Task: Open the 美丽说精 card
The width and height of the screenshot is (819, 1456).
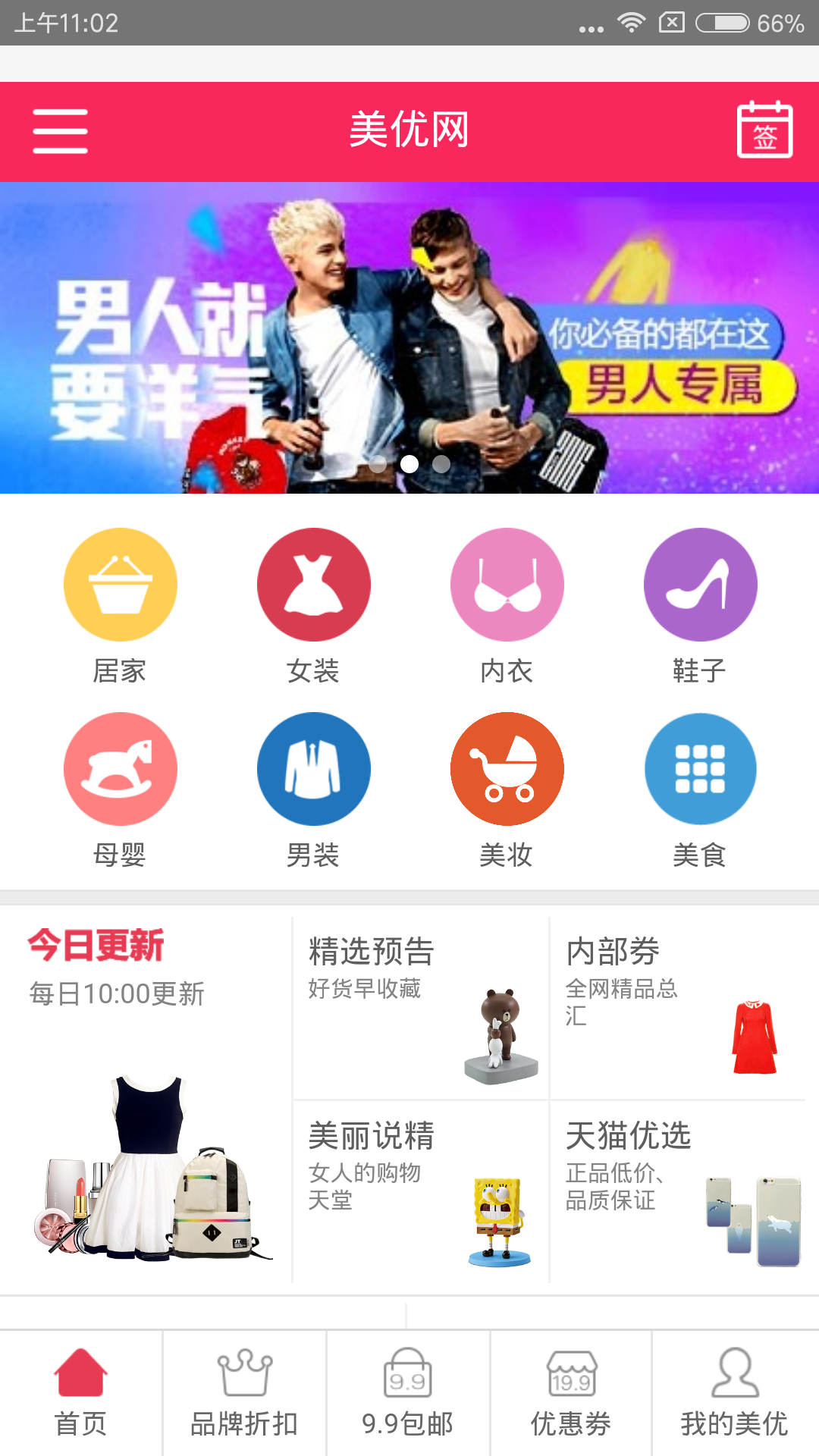Action: point(420,1192)
